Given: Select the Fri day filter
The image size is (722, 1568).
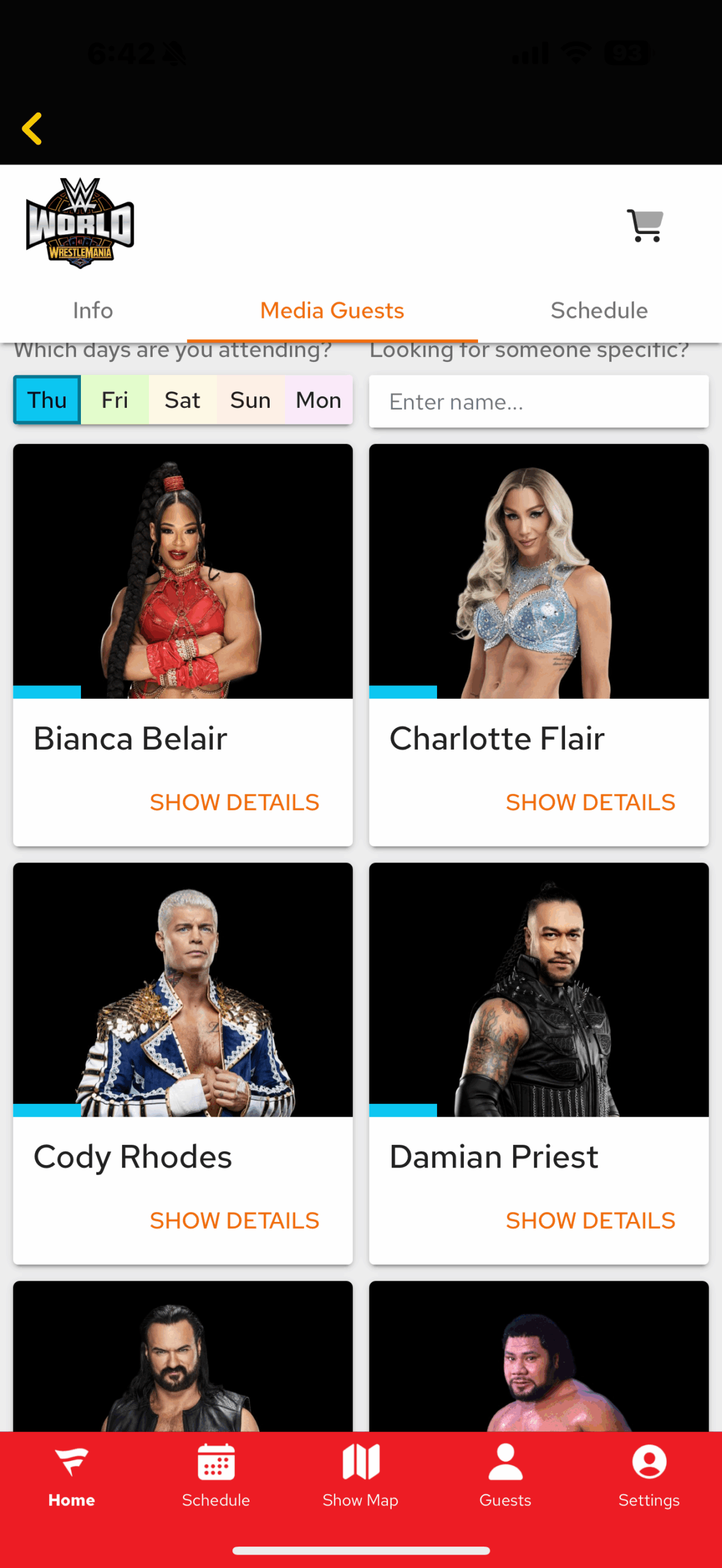Looking at the screenshot, I should [115, 400].
